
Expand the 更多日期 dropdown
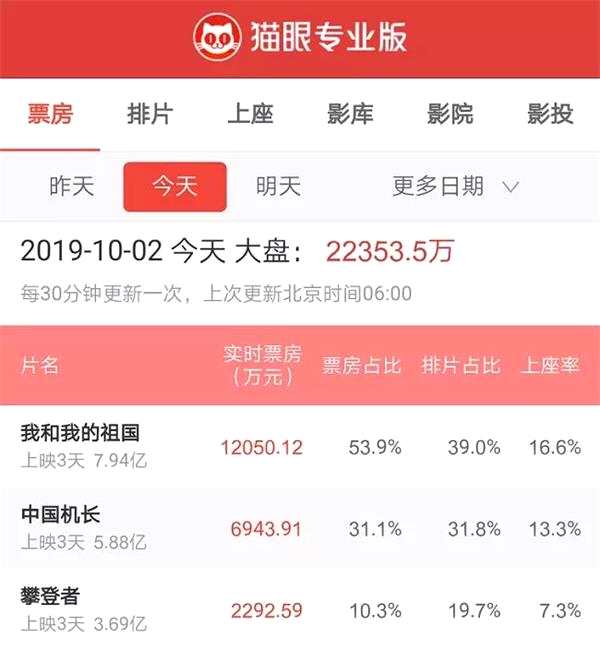click(x=455, y=186)
